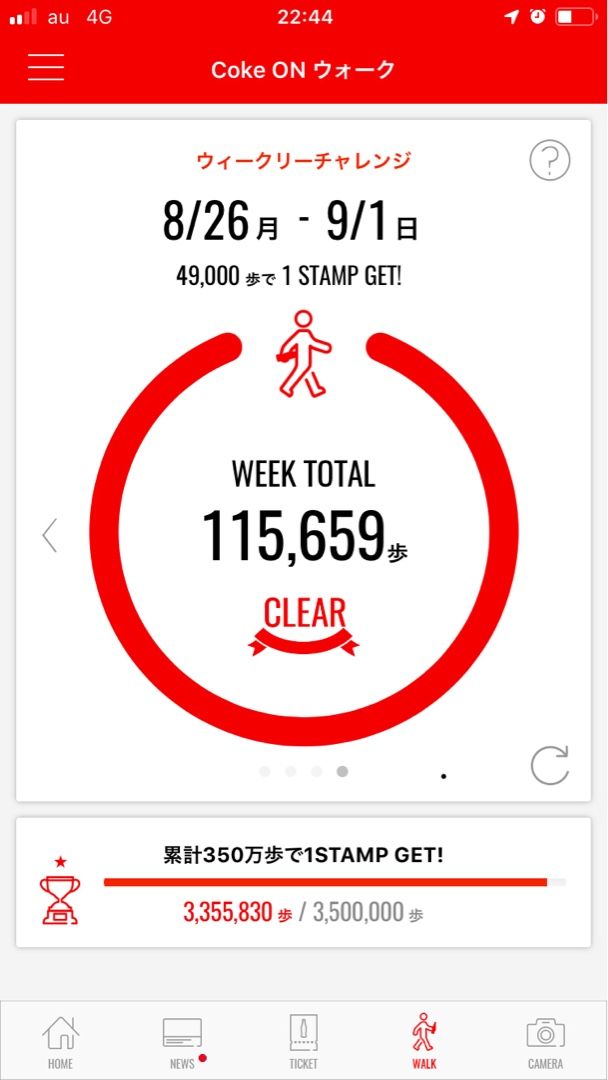Open the hamburger menu
Image resolution: width=608 pixels, height=1080 pixels.
(46, 66)
